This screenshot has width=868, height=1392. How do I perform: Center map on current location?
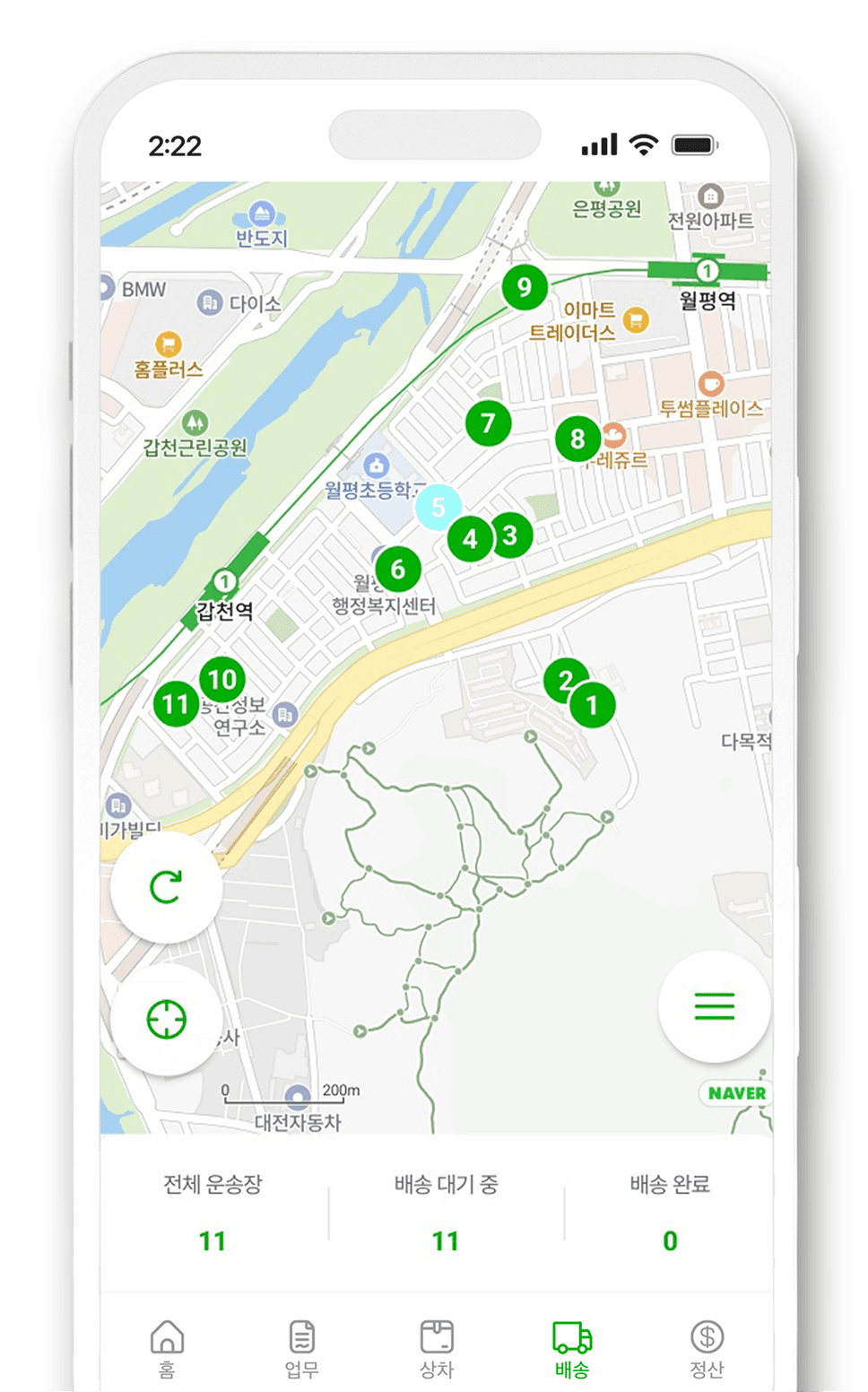click(x=166, y=1020)
